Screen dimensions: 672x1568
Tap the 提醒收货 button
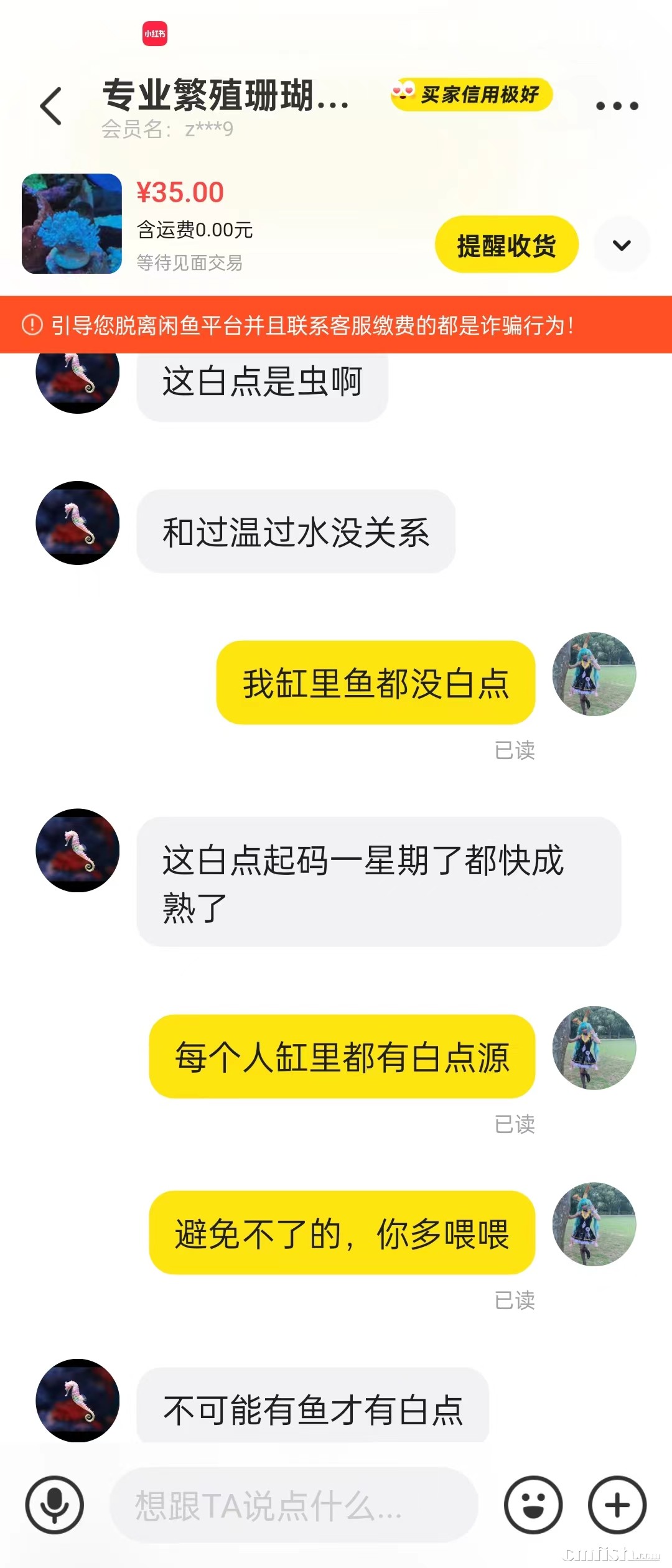[506, 245]
